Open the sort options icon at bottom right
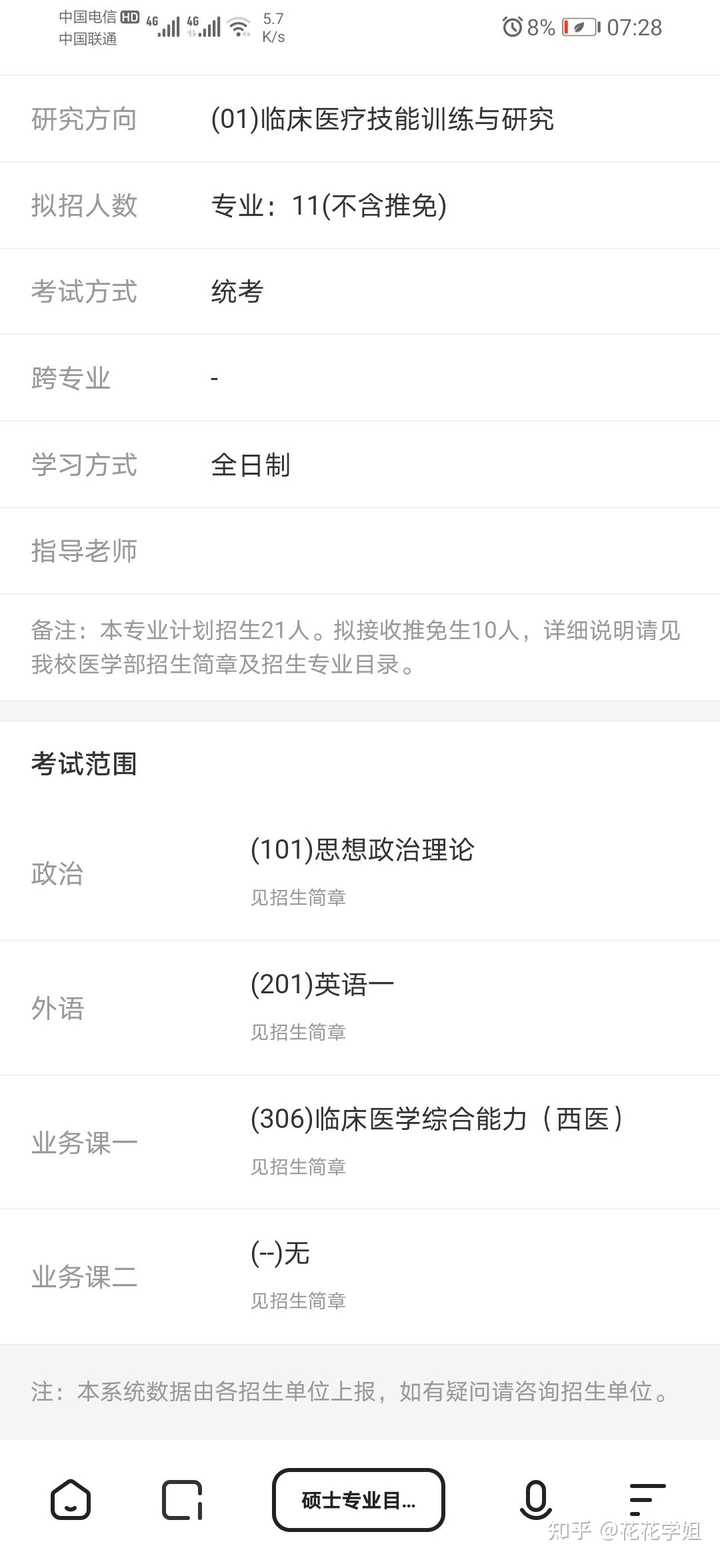Viewport: 720px width, 1560px height. click(647, 1500)
